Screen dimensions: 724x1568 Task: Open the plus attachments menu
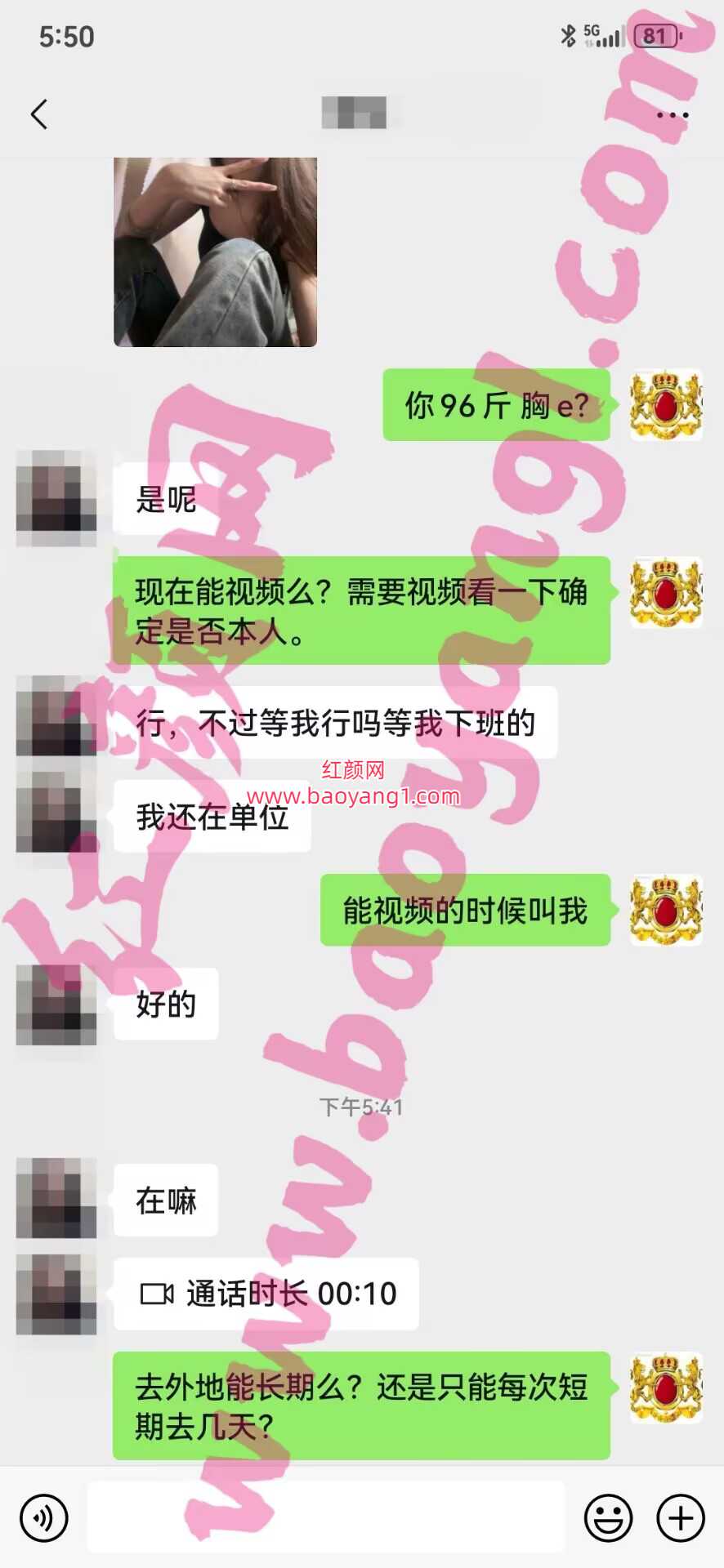point(680,1517)
